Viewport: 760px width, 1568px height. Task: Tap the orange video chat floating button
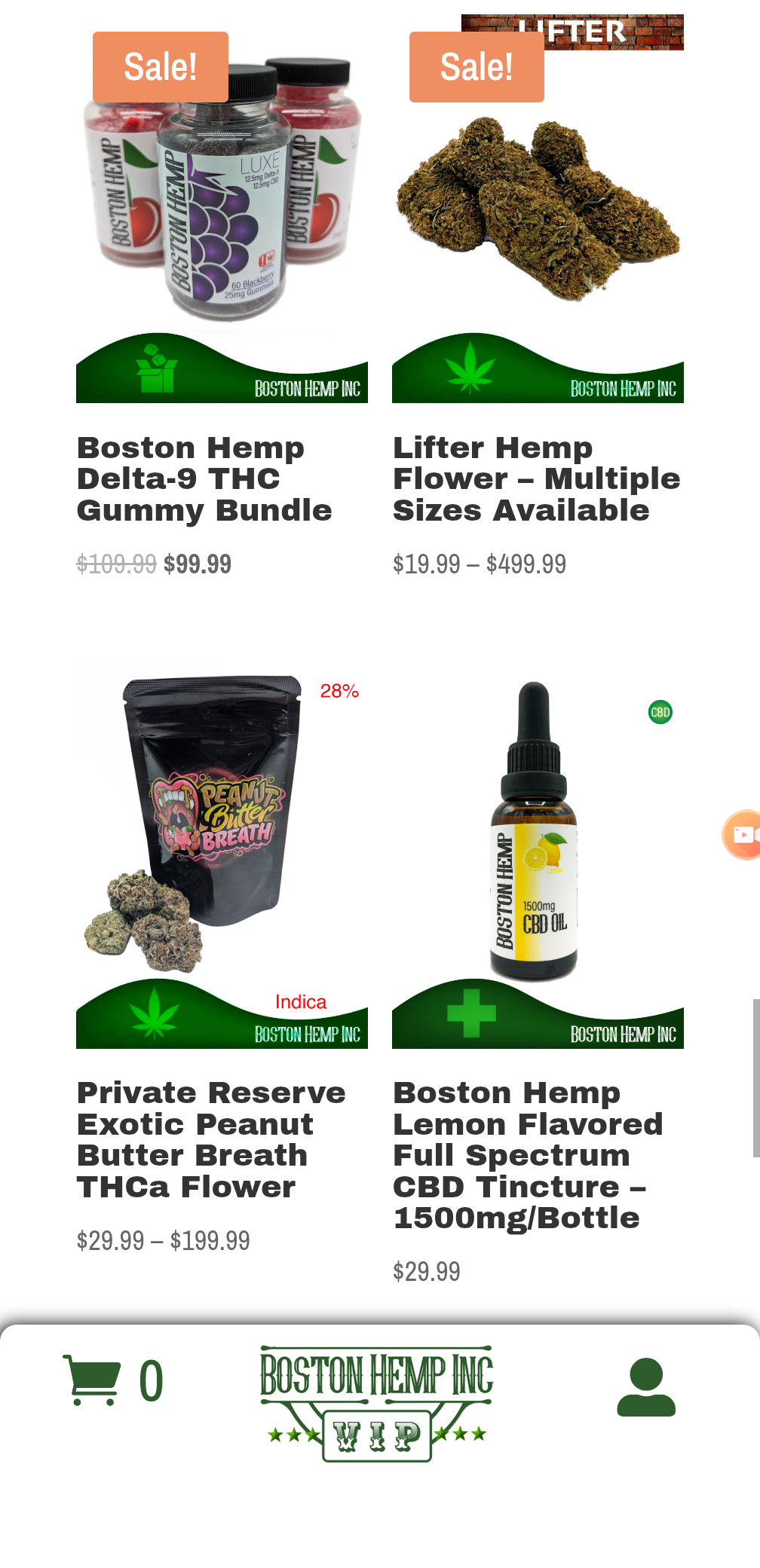[743, 834]
